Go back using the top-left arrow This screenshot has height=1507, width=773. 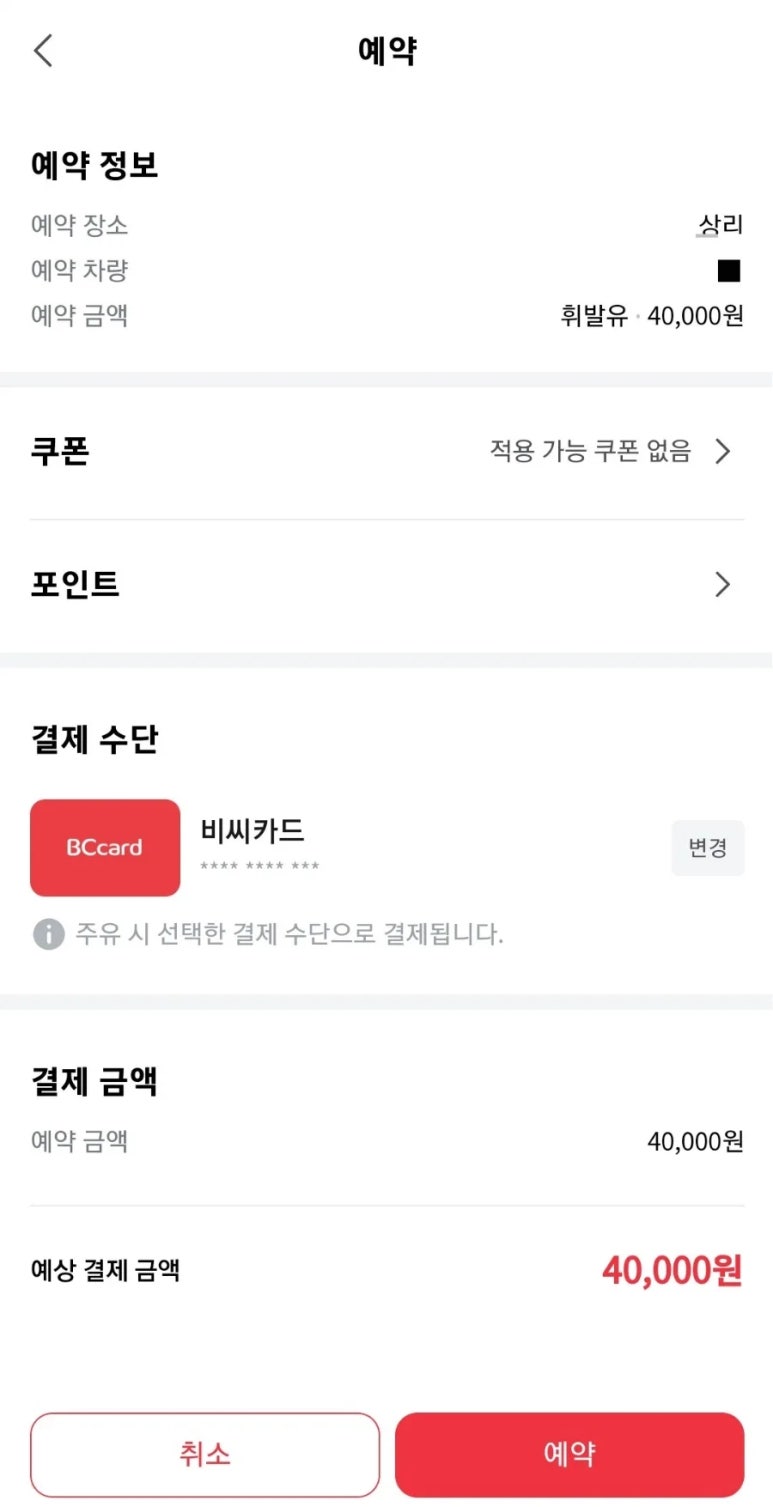pos(43,50)
